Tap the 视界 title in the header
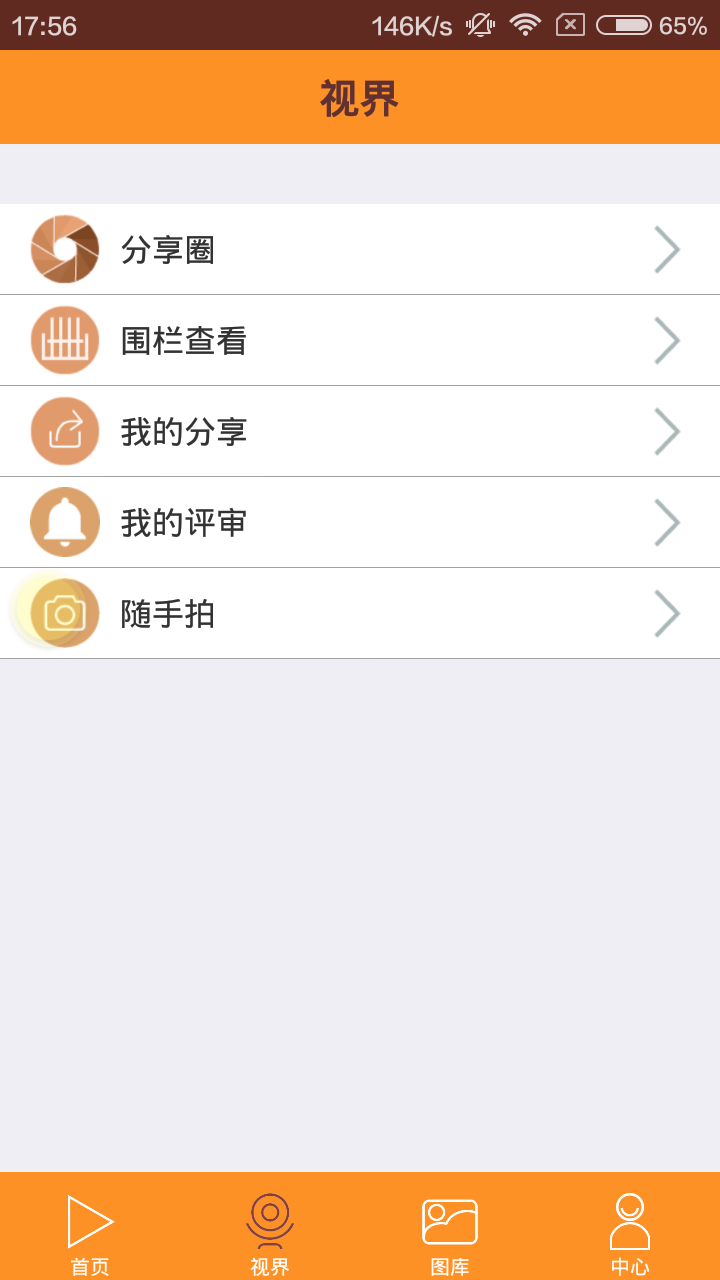The image size is (720, 1280). coord(357,97)
